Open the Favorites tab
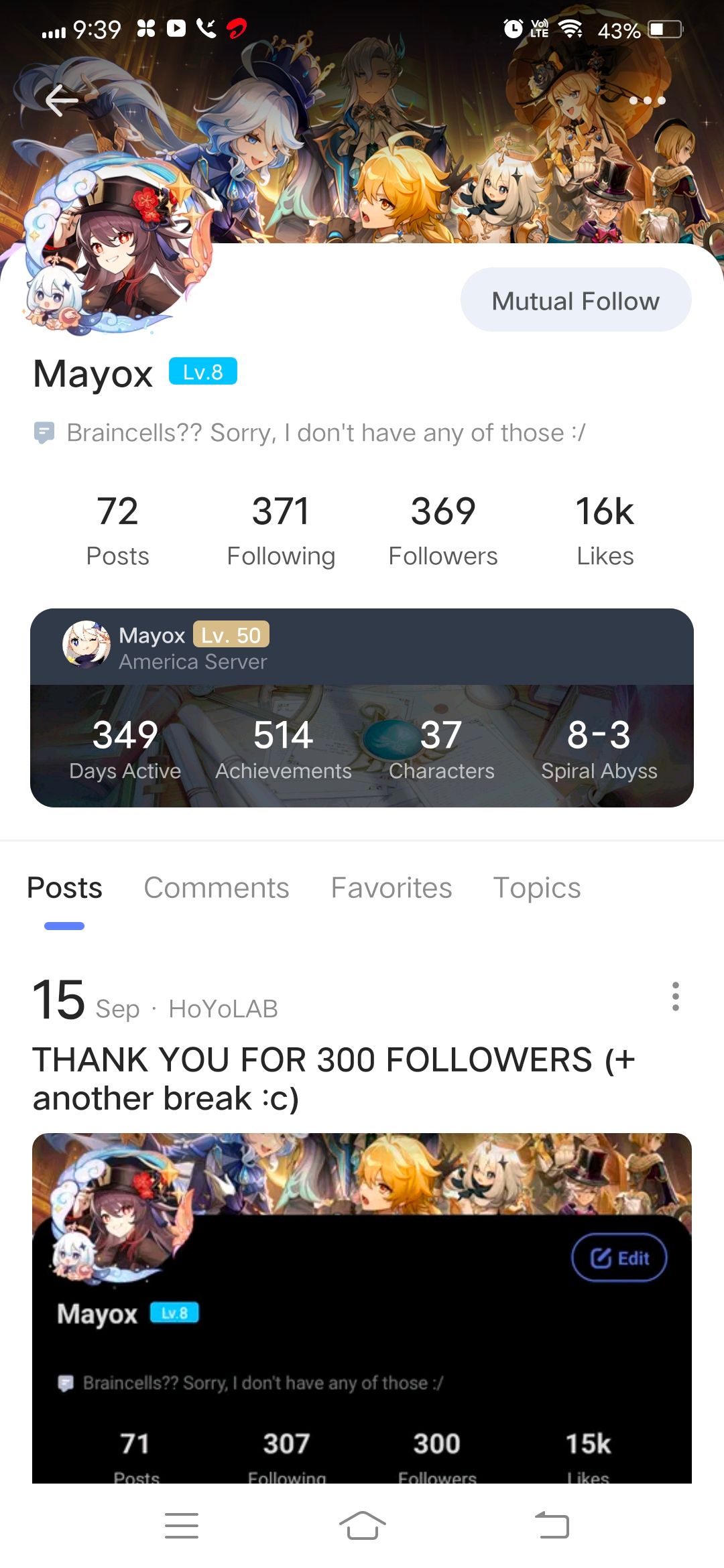Image resolution: width=724 pixels, height=1568 pixels. point(391,887)
